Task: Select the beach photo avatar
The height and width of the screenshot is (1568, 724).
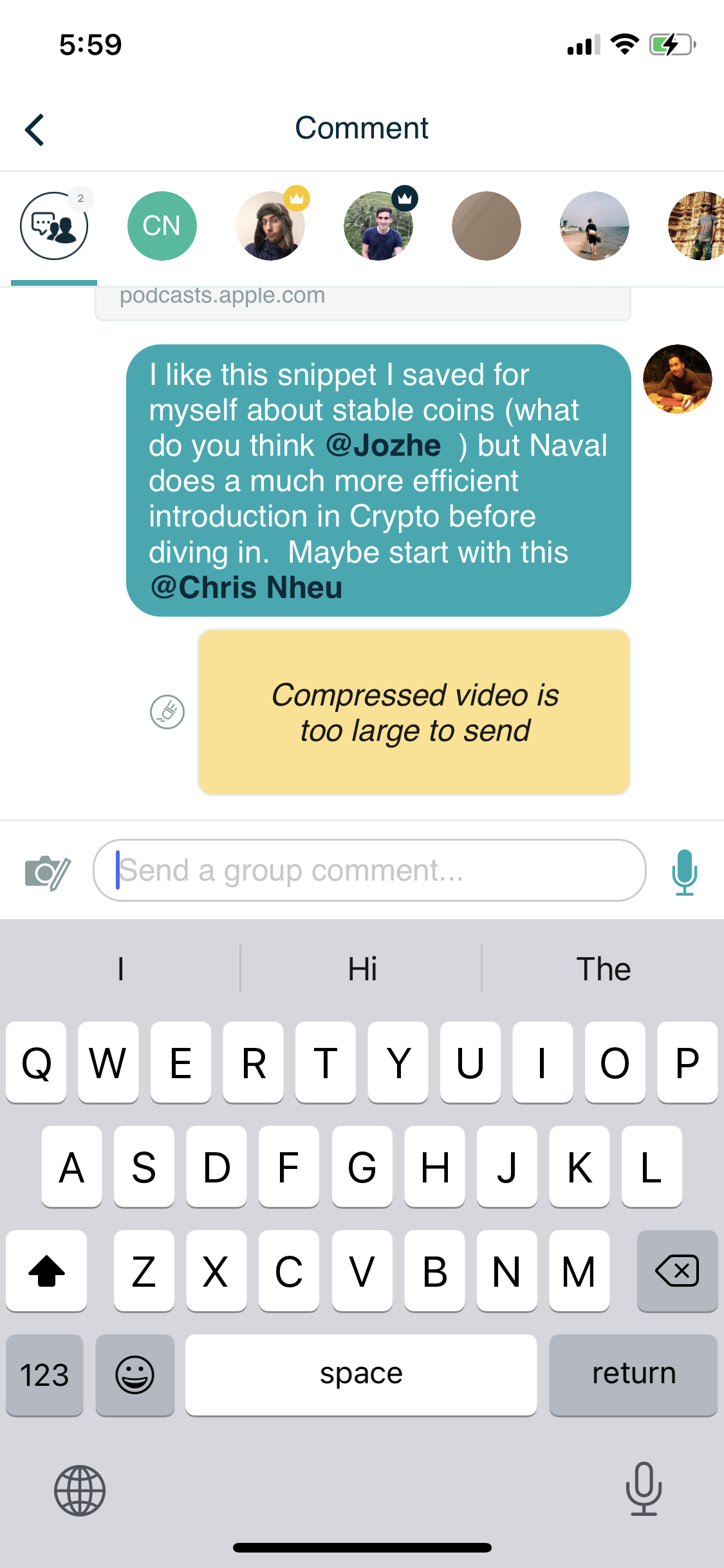Action: 594,226
